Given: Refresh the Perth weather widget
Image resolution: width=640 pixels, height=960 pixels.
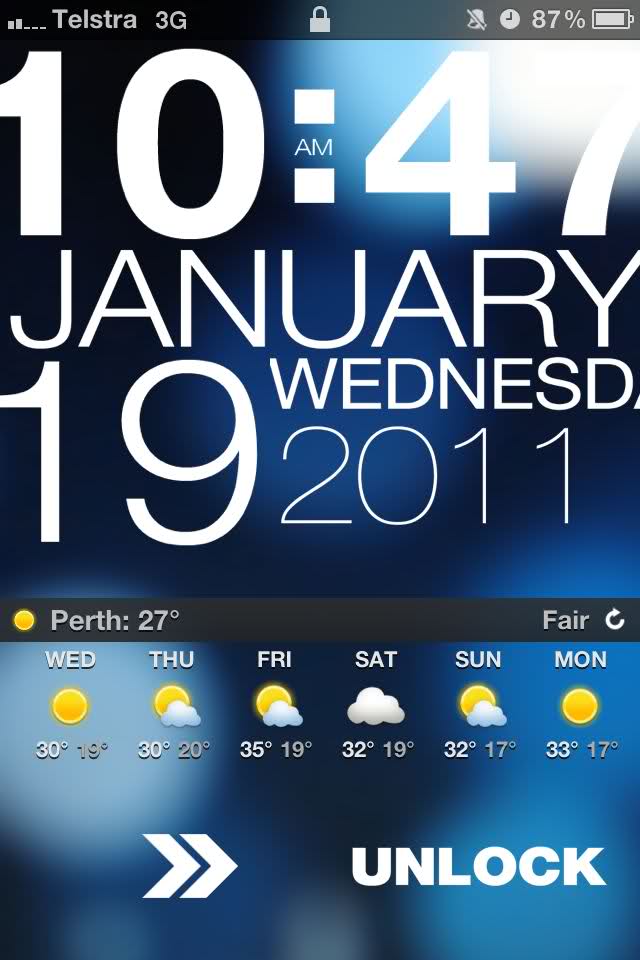Looking at the screenshot, I should coord(615,620).
